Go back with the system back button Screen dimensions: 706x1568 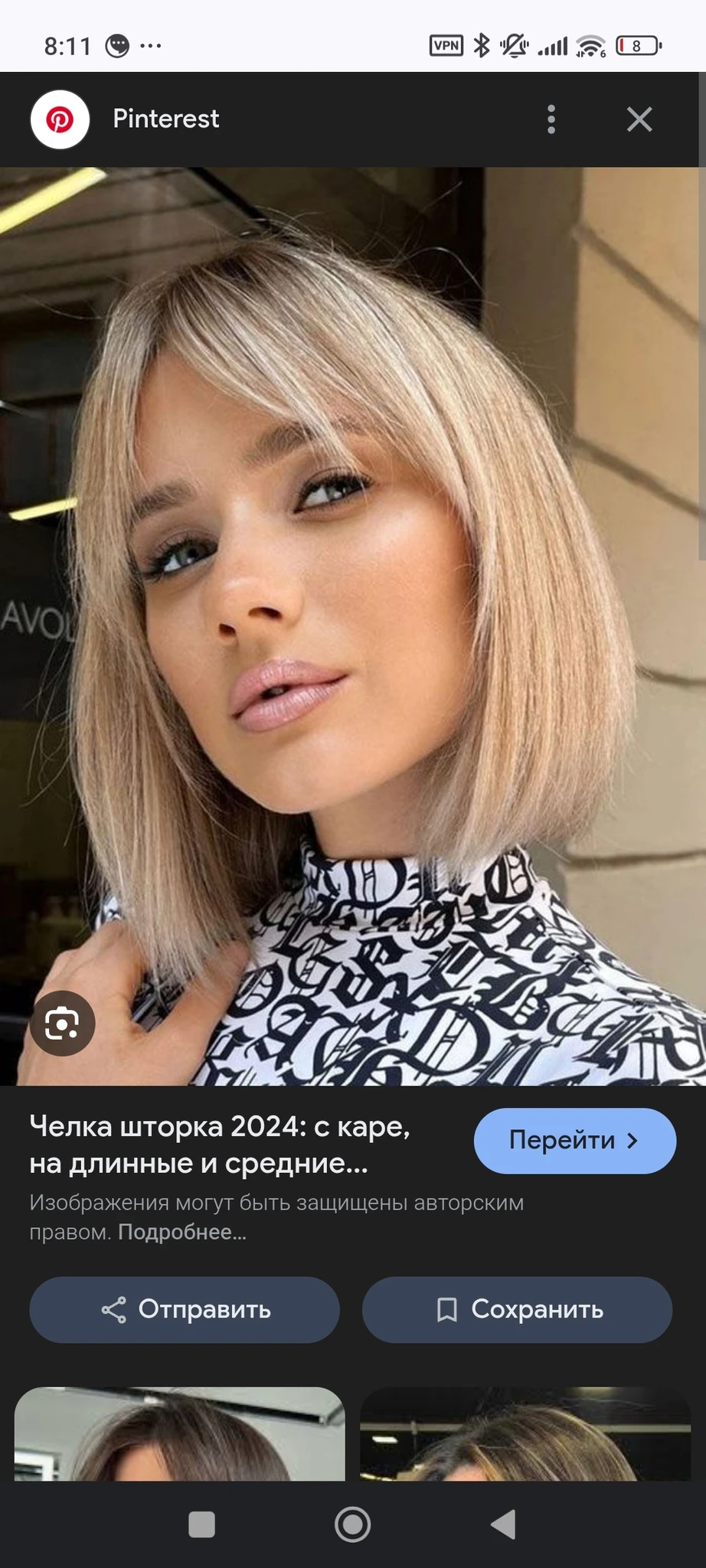coord(503,1524)
